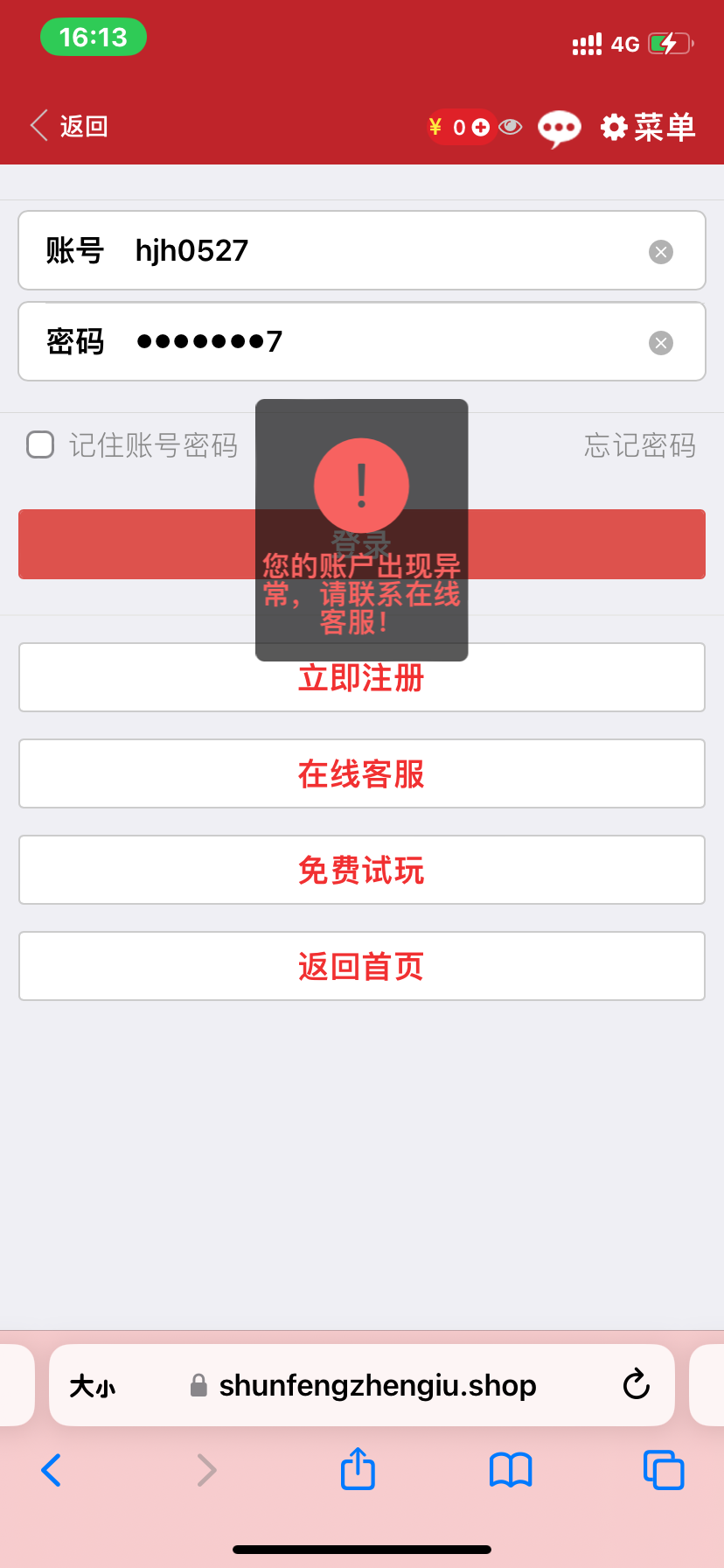Contact 在线客服 online support
724x1568 pixels.
362,773
